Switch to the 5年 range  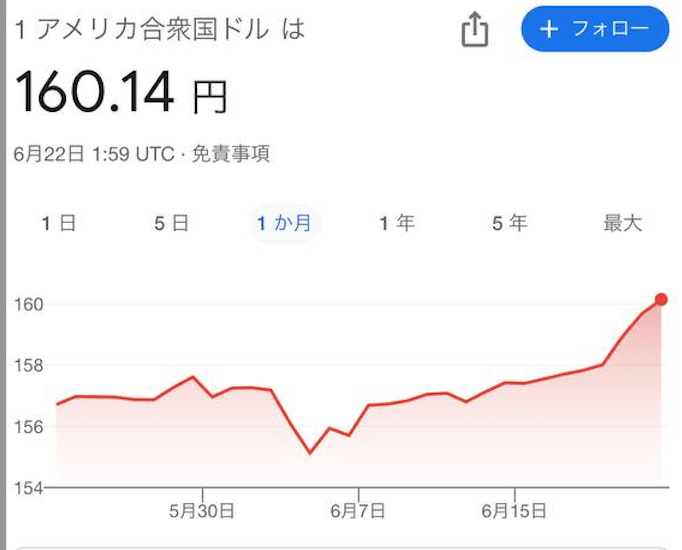pos(509,223)
